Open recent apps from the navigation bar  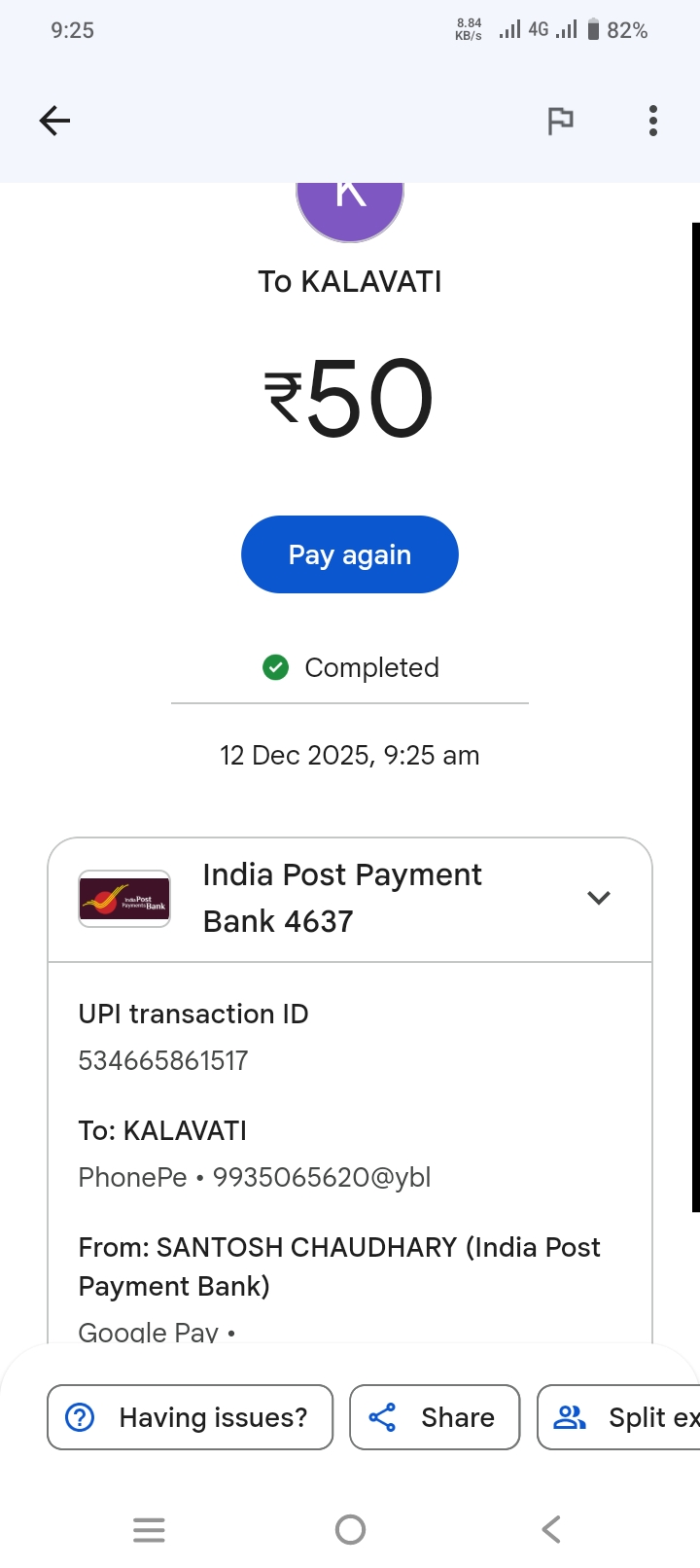click(x=149, y=1530)
